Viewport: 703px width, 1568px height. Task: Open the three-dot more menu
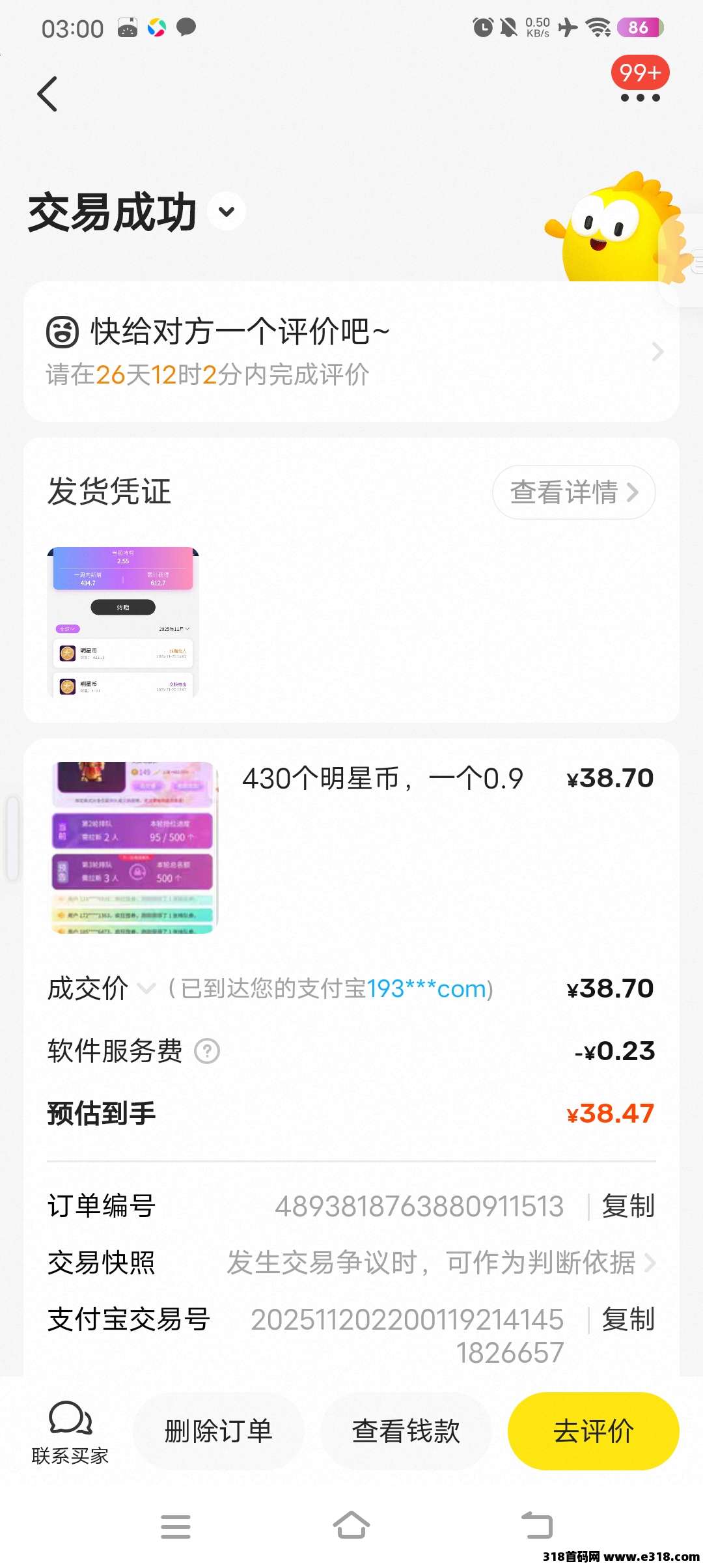point(640,98)
